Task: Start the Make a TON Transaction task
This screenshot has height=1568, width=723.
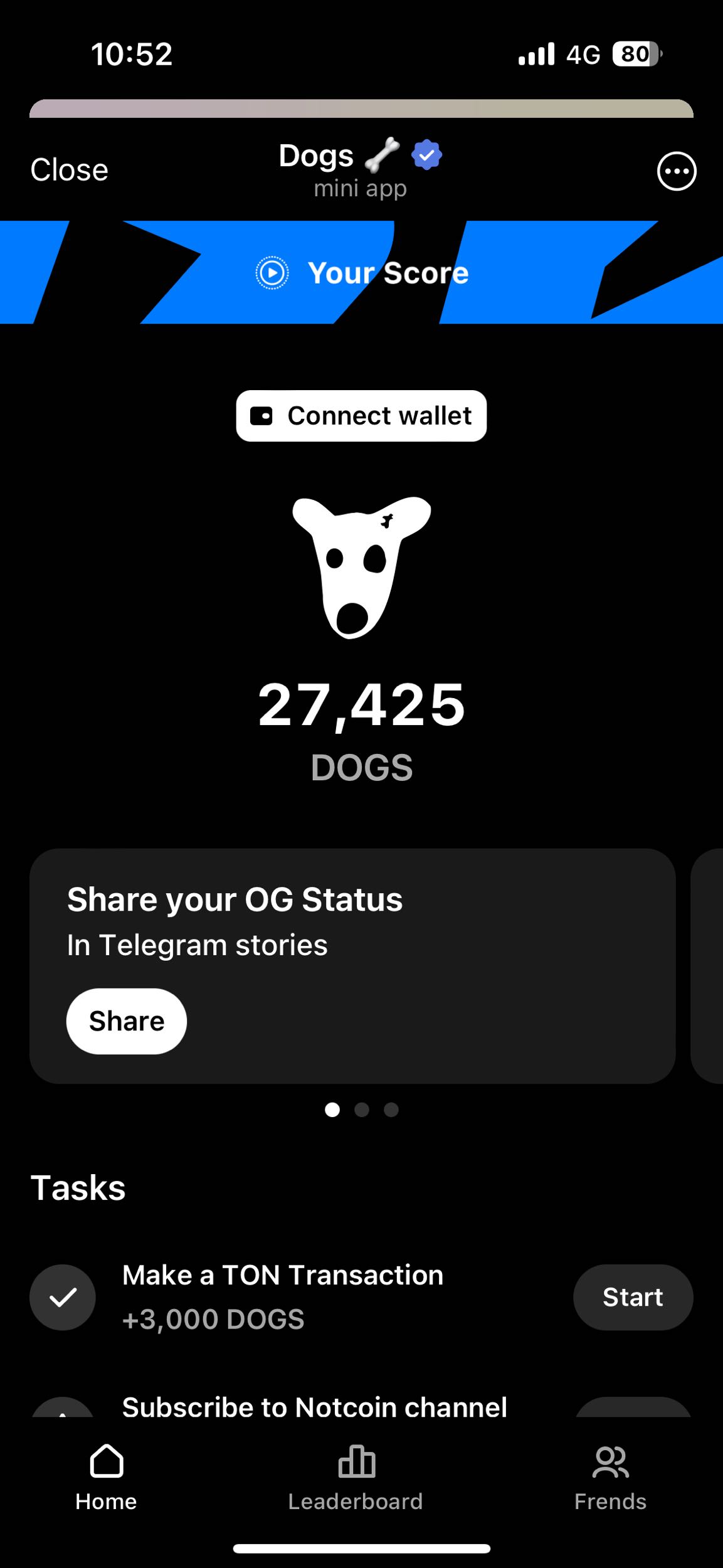Action: [632, 1297]
